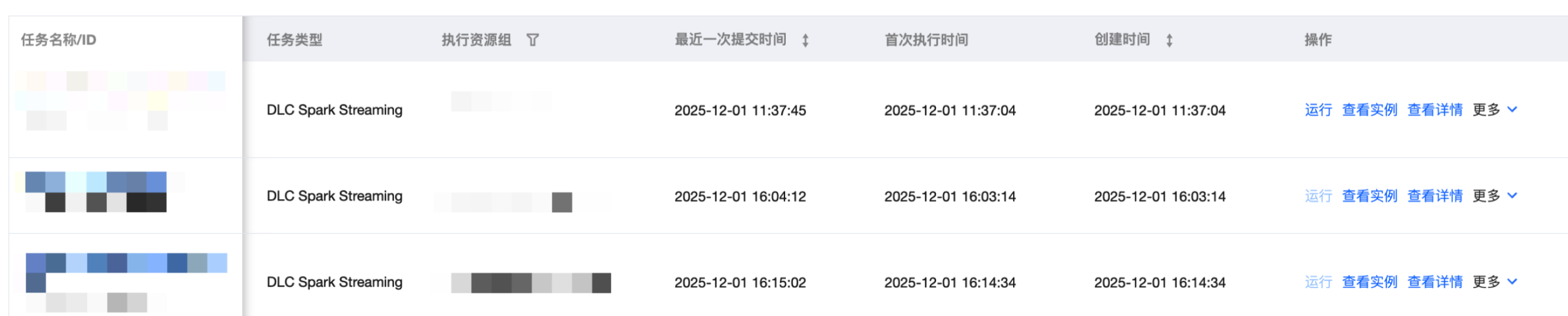The height and width of the screenshot is (316, 1568).
Task: Open 查看实例 for task created at 11:37:04
Action: [1369, 110]
